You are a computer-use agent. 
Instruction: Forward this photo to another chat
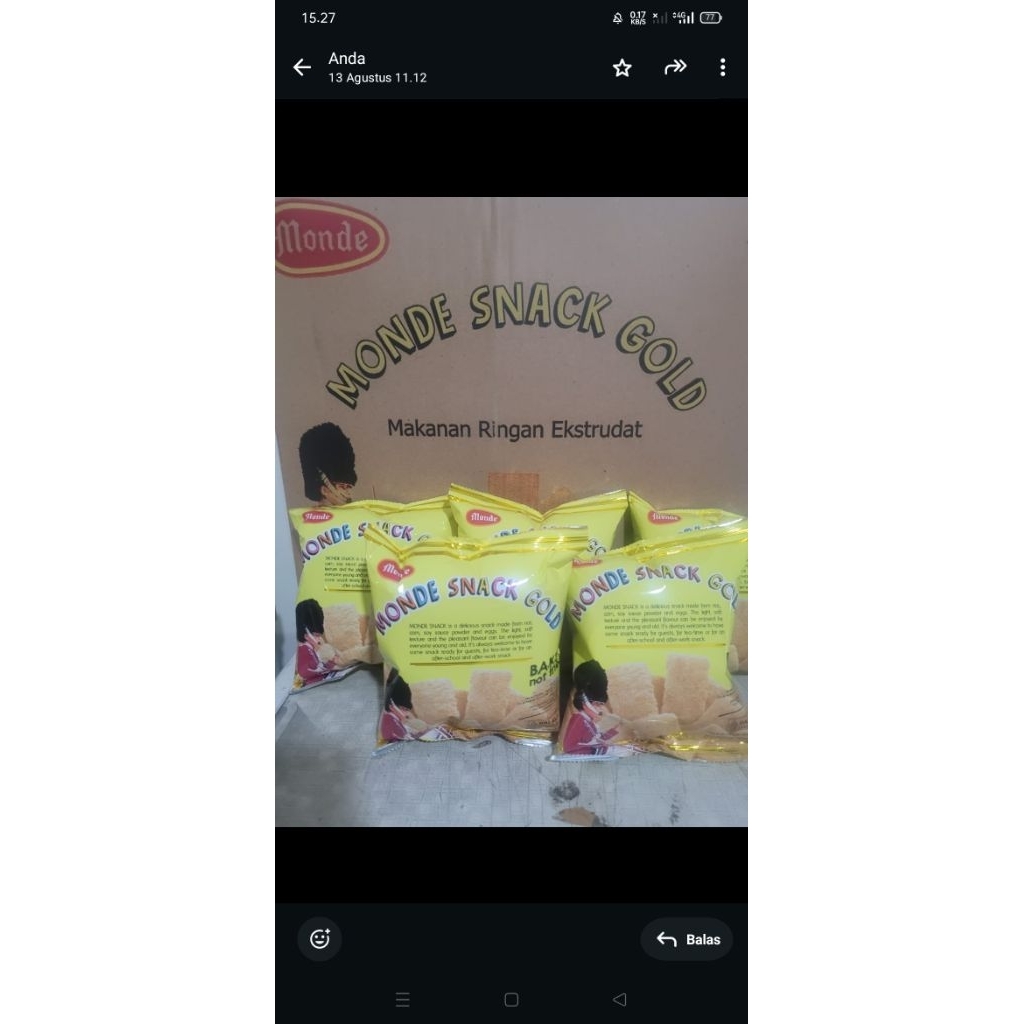(x=675, y=68)
